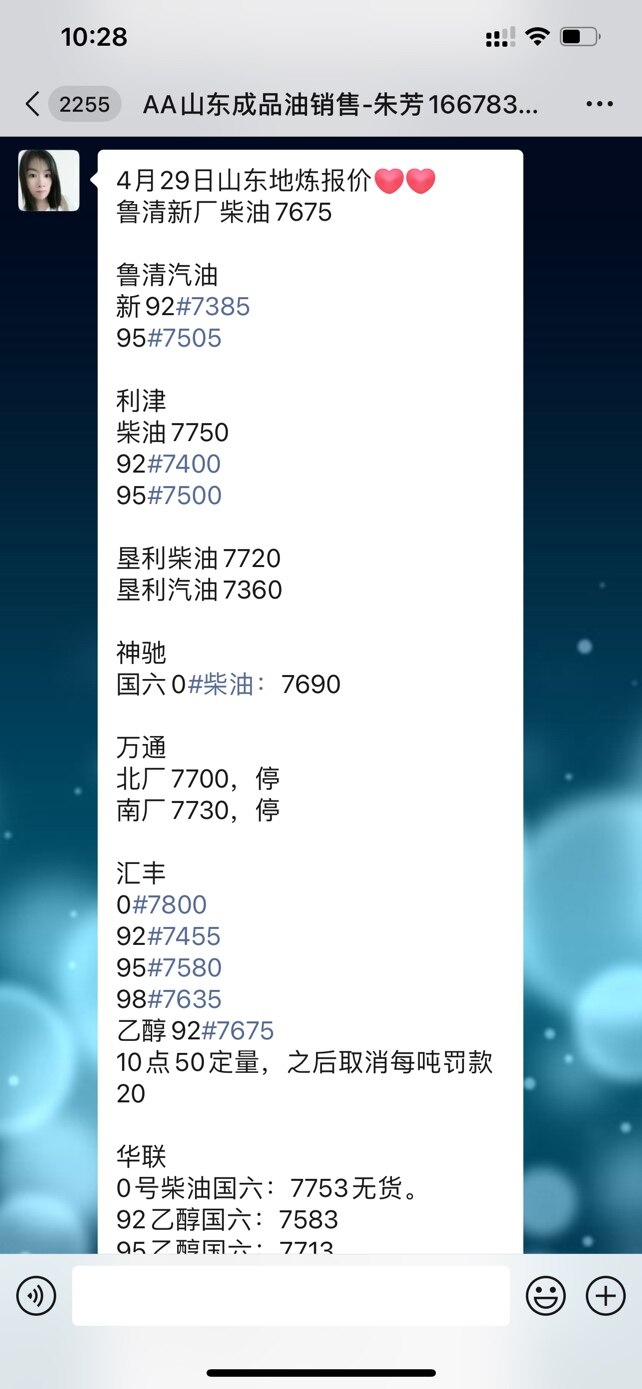Open the emoji sticker panel

pyautogui.click(x=546, y=1297)
